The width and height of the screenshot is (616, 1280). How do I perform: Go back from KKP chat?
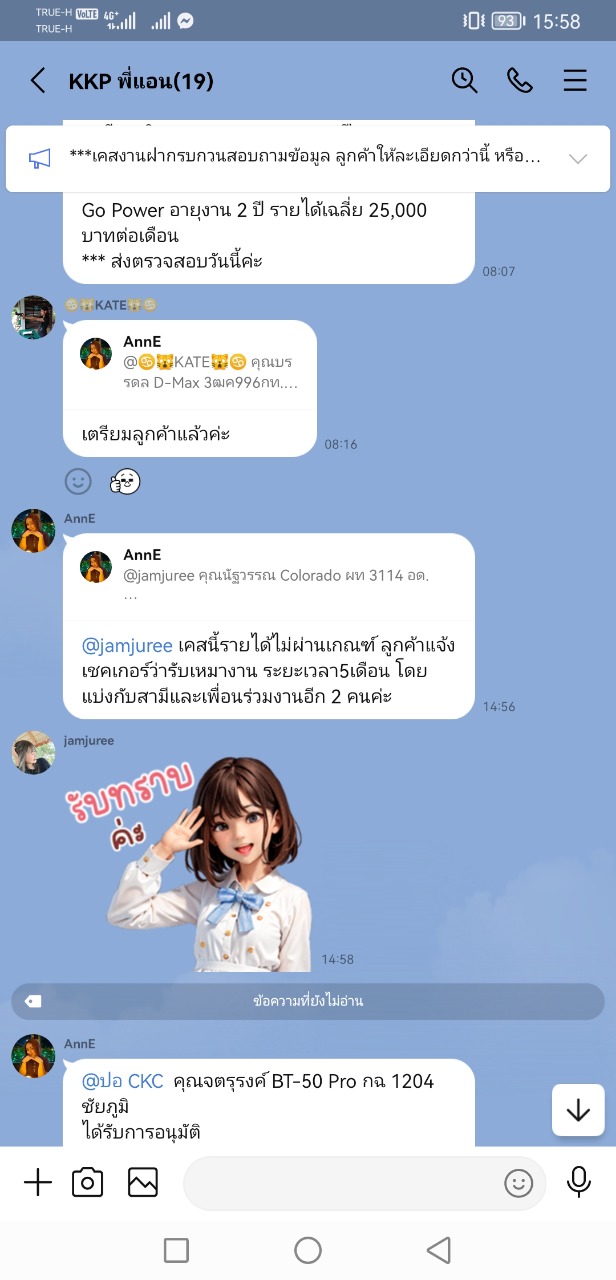click(x=38, y=81)
